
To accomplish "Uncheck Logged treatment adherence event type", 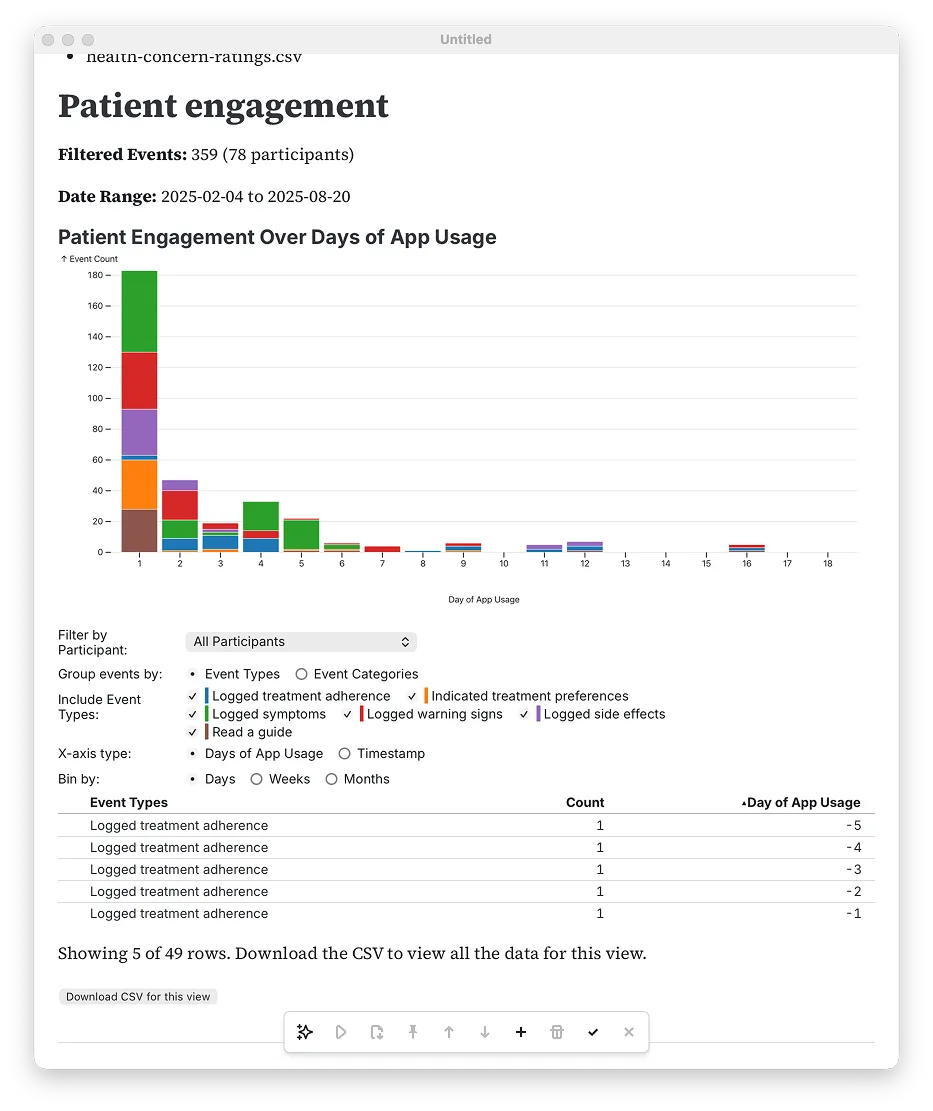I will pyautogui.click(x=193, y=696).
